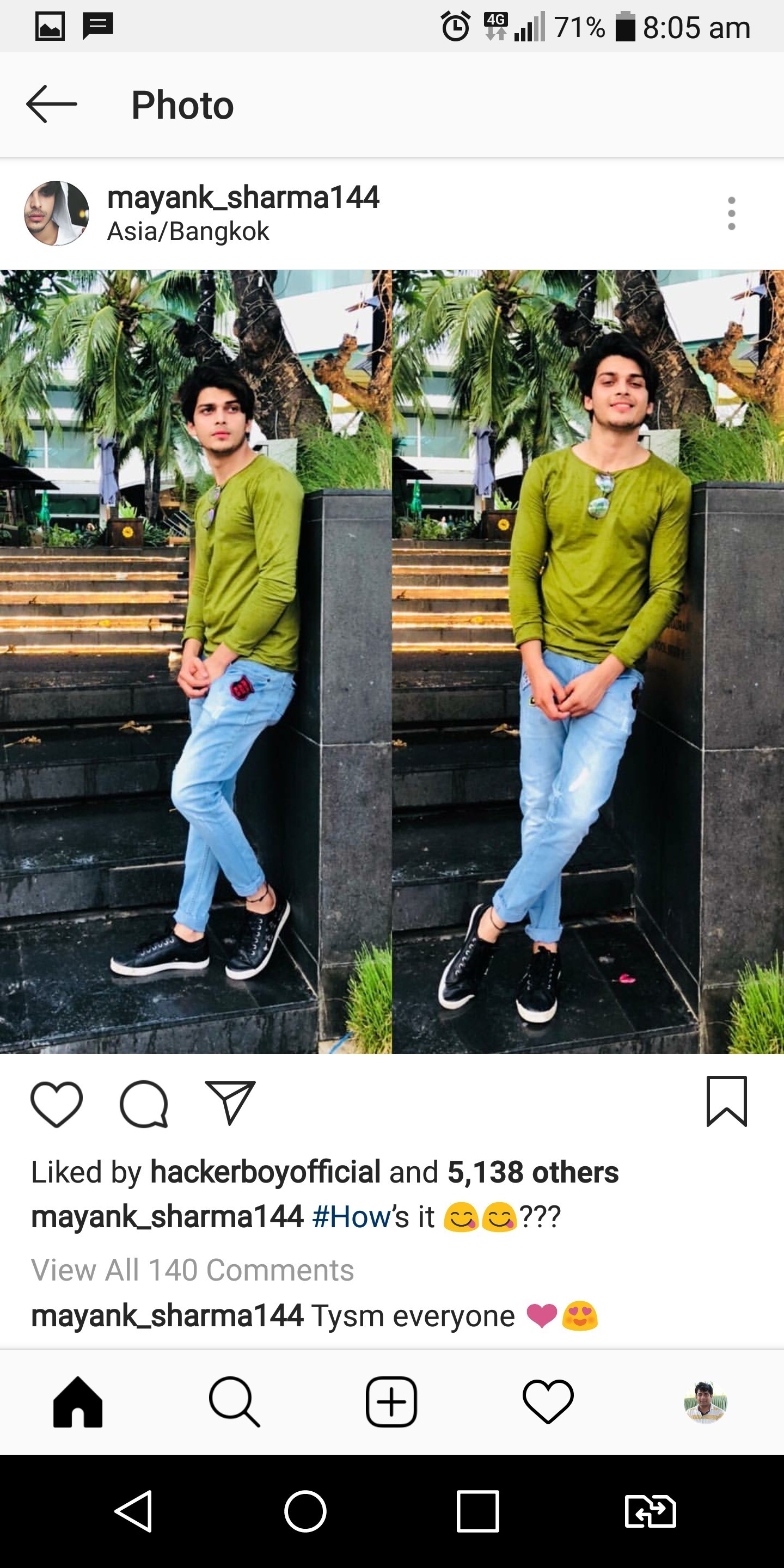Tap the comment bubble icon
784x1568 pixels.
144,1104
